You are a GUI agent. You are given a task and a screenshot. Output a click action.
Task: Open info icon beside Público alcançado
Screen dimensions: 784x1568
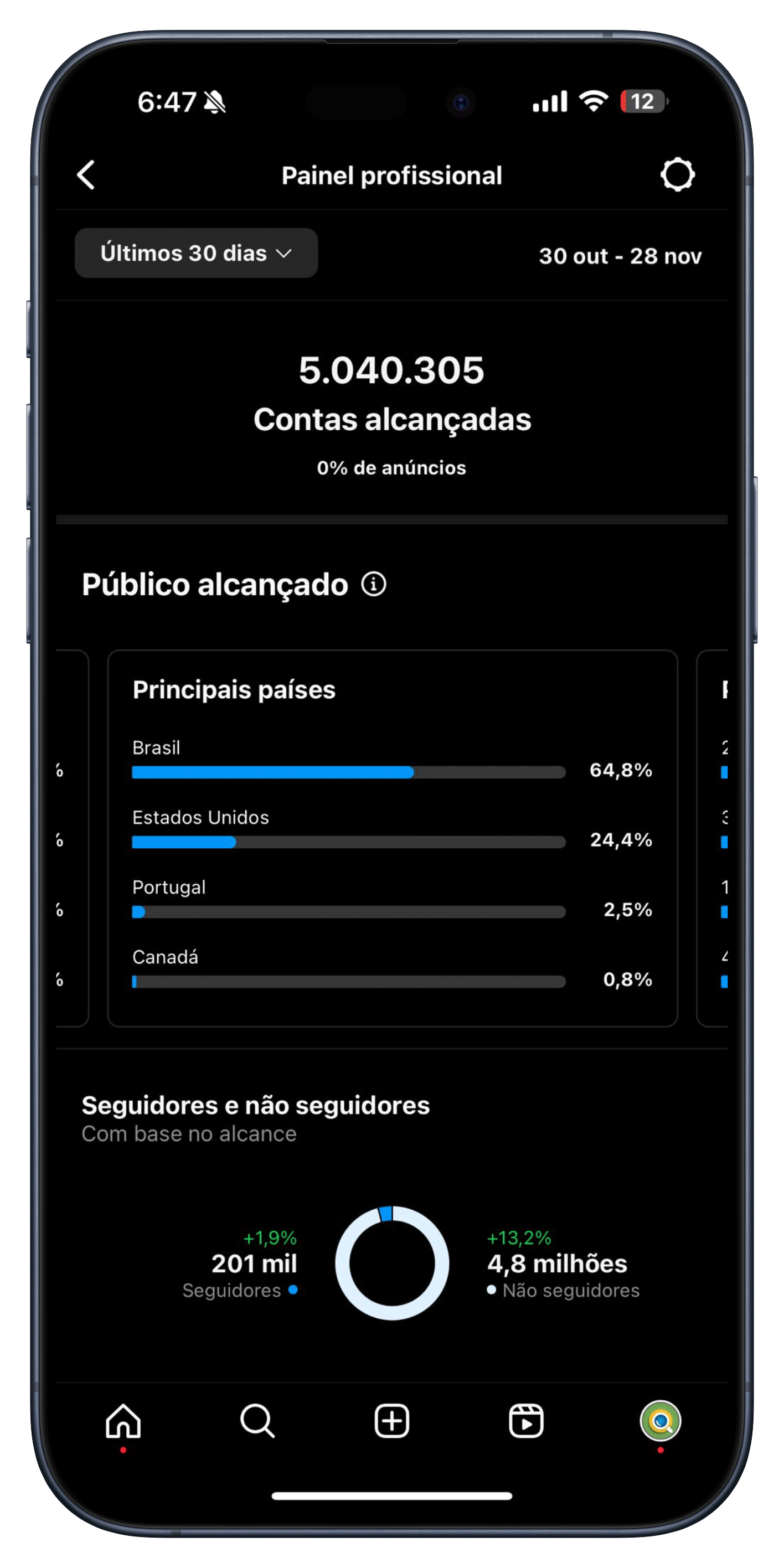point(373,584)
